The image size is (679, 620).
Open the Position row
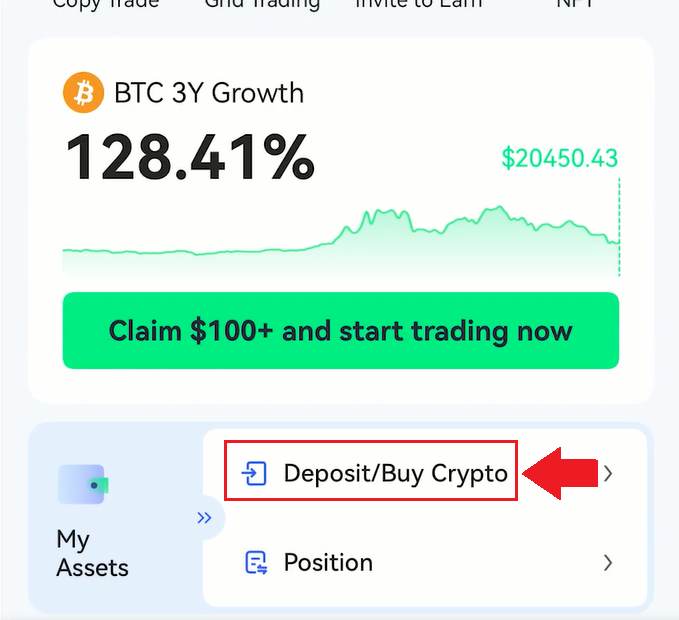click(427, 562)
